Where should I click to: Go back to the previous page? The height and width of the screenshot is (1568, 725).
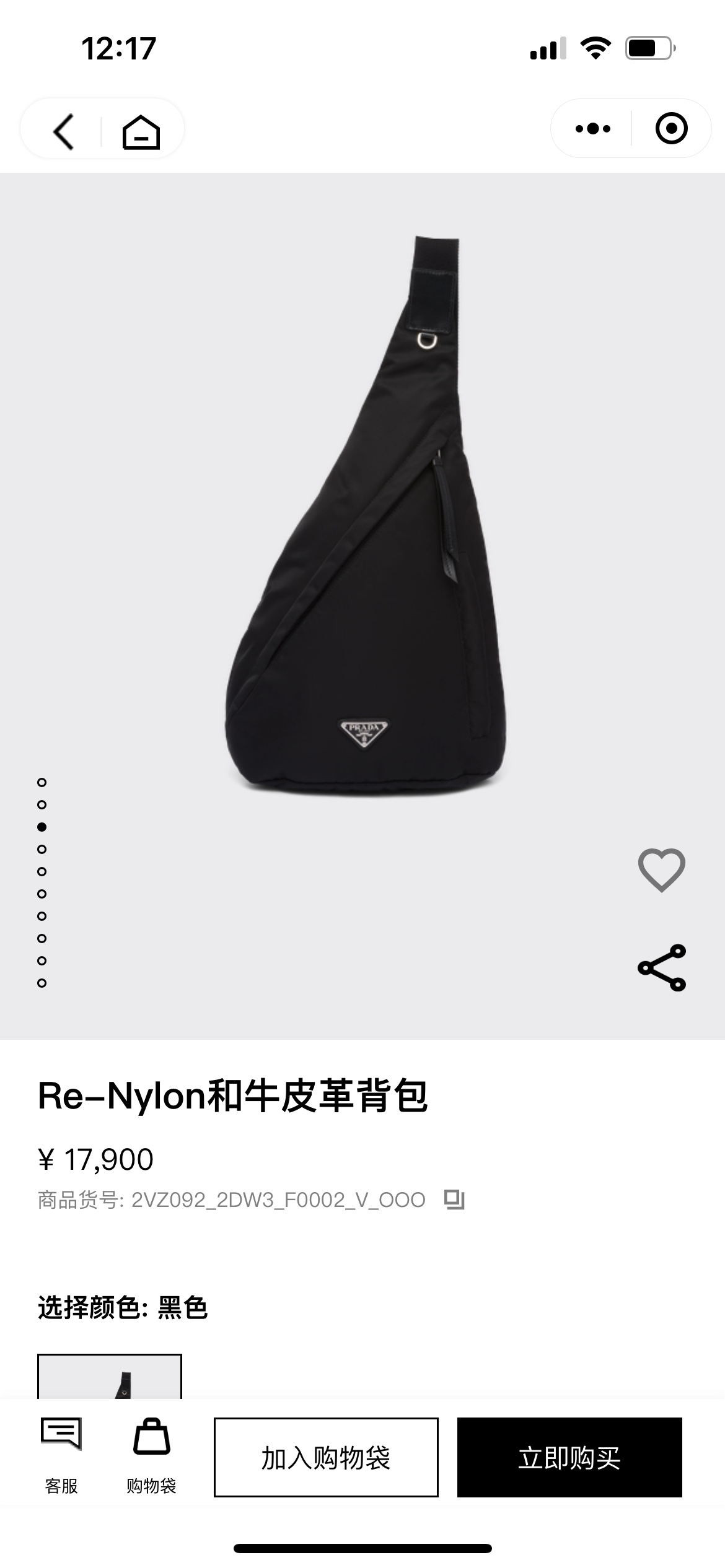click(63, 131)
